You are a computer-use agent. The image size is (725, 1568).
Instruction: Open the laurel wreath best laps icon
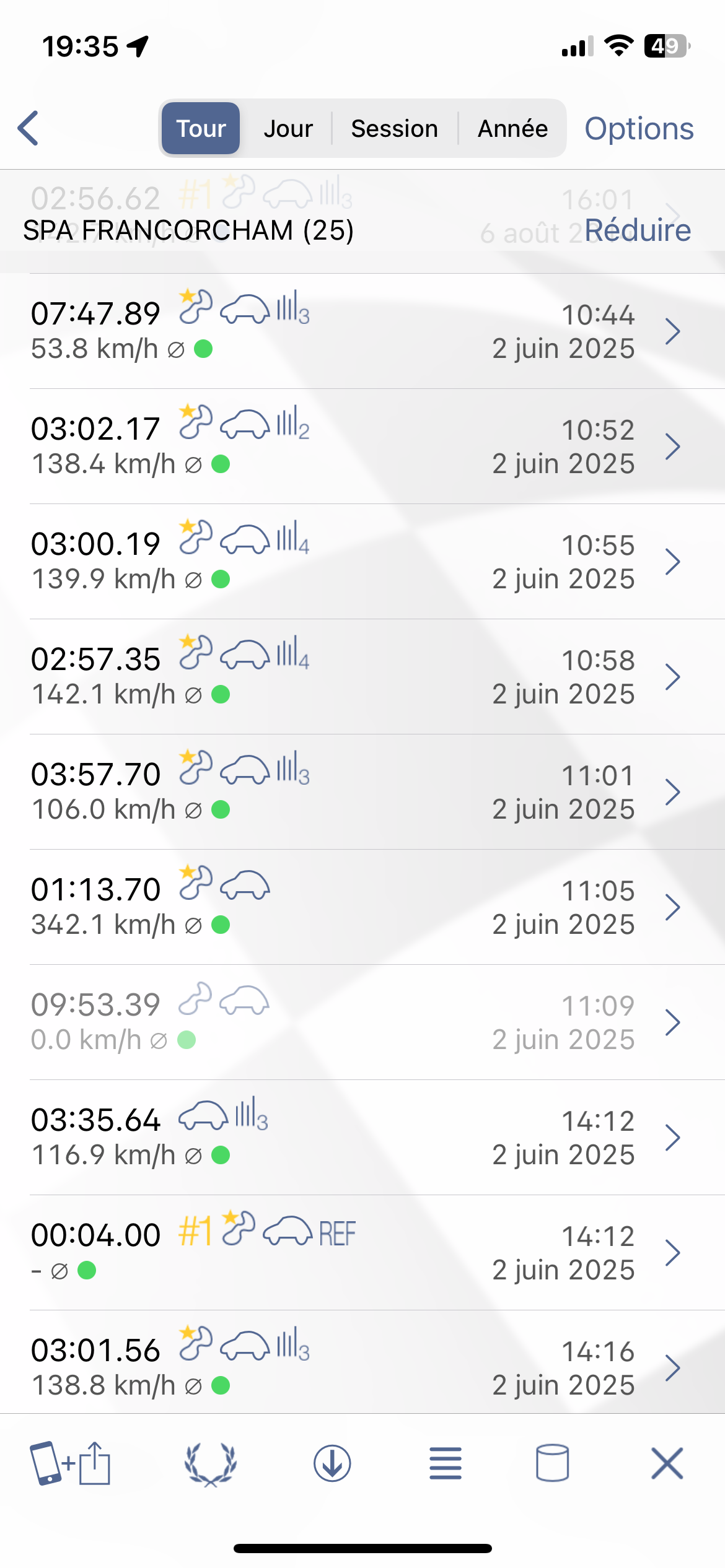tap(210, 1464)
